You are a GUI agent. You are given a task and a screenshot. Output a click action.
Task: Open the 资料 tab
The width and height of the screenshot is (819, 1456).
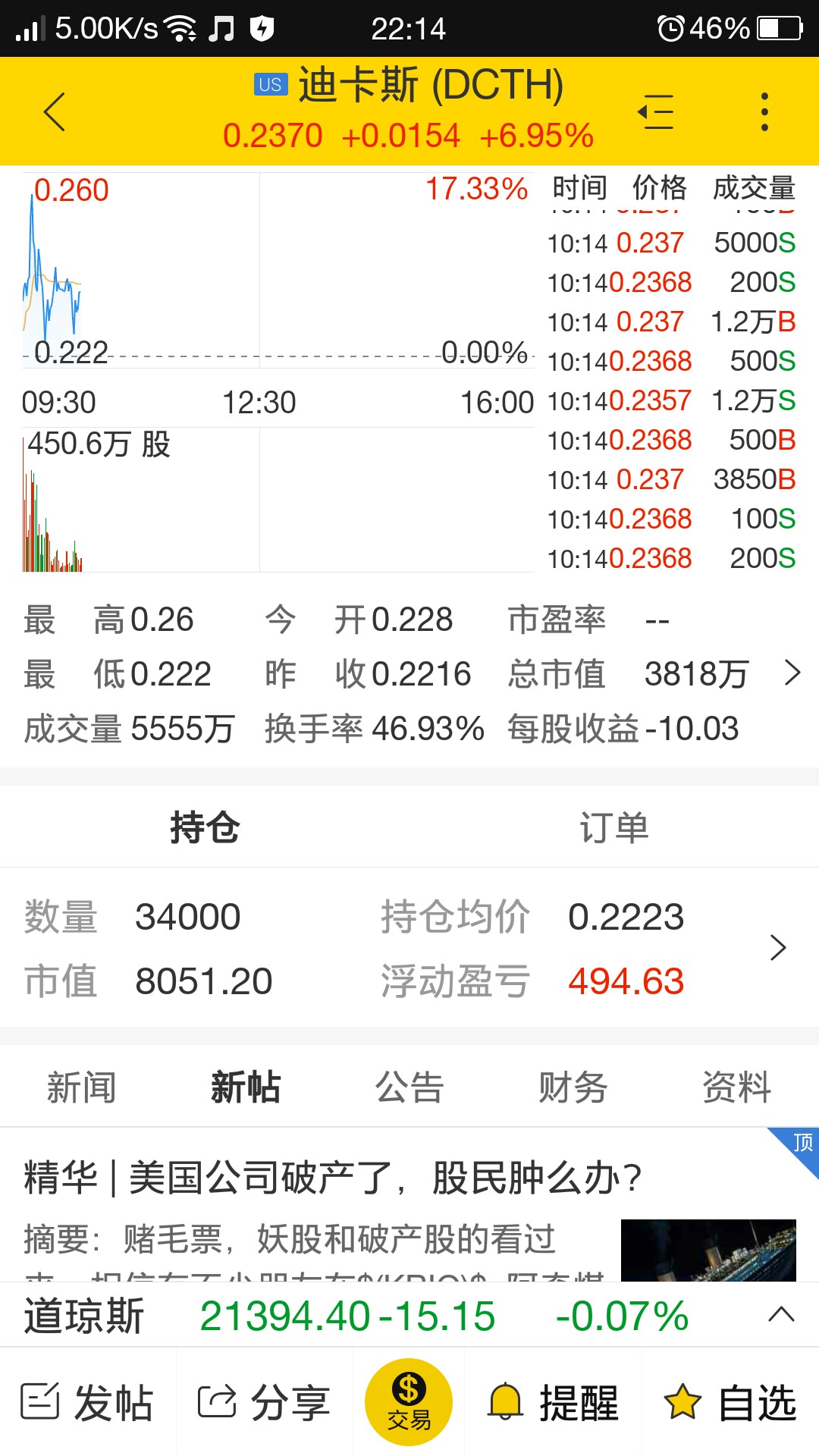737,1087
